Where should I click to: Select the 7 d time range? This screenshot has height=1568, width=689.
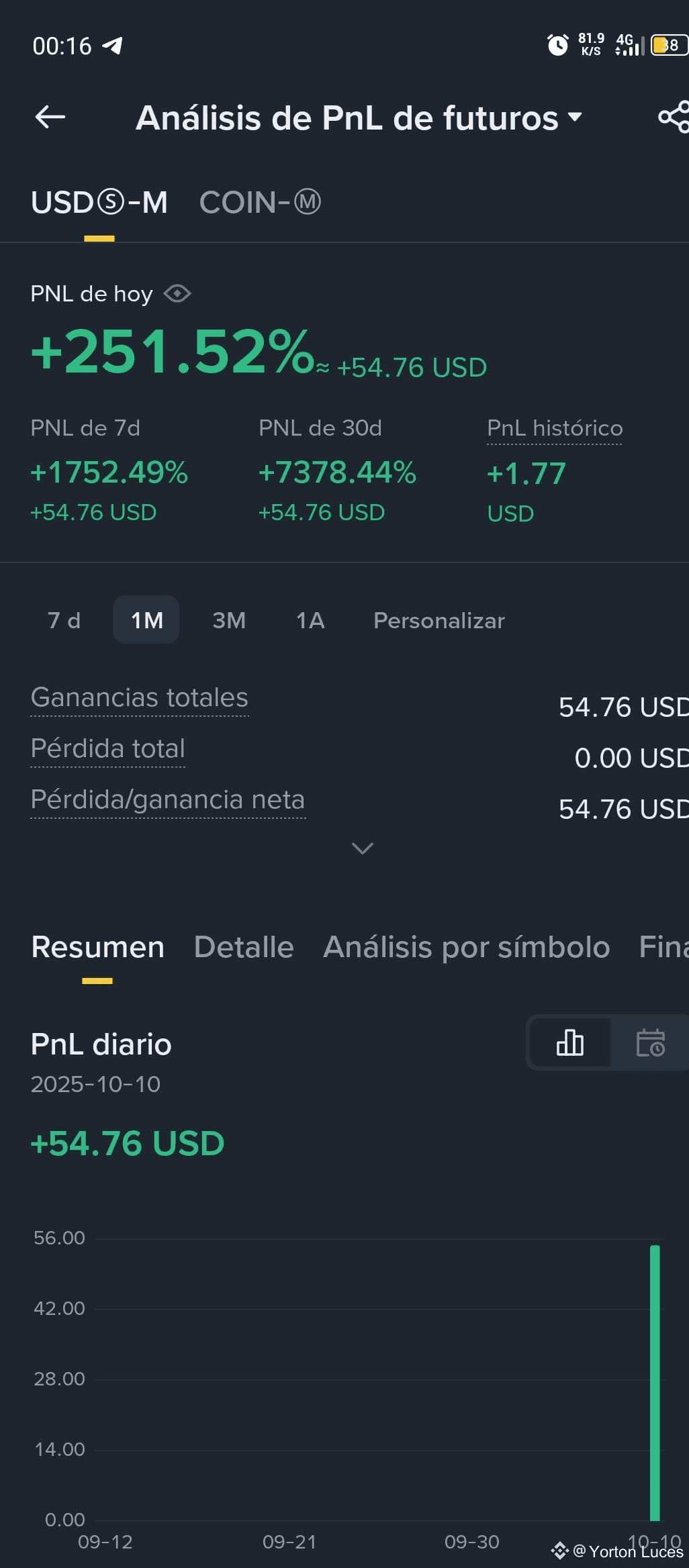click(64, 620)
